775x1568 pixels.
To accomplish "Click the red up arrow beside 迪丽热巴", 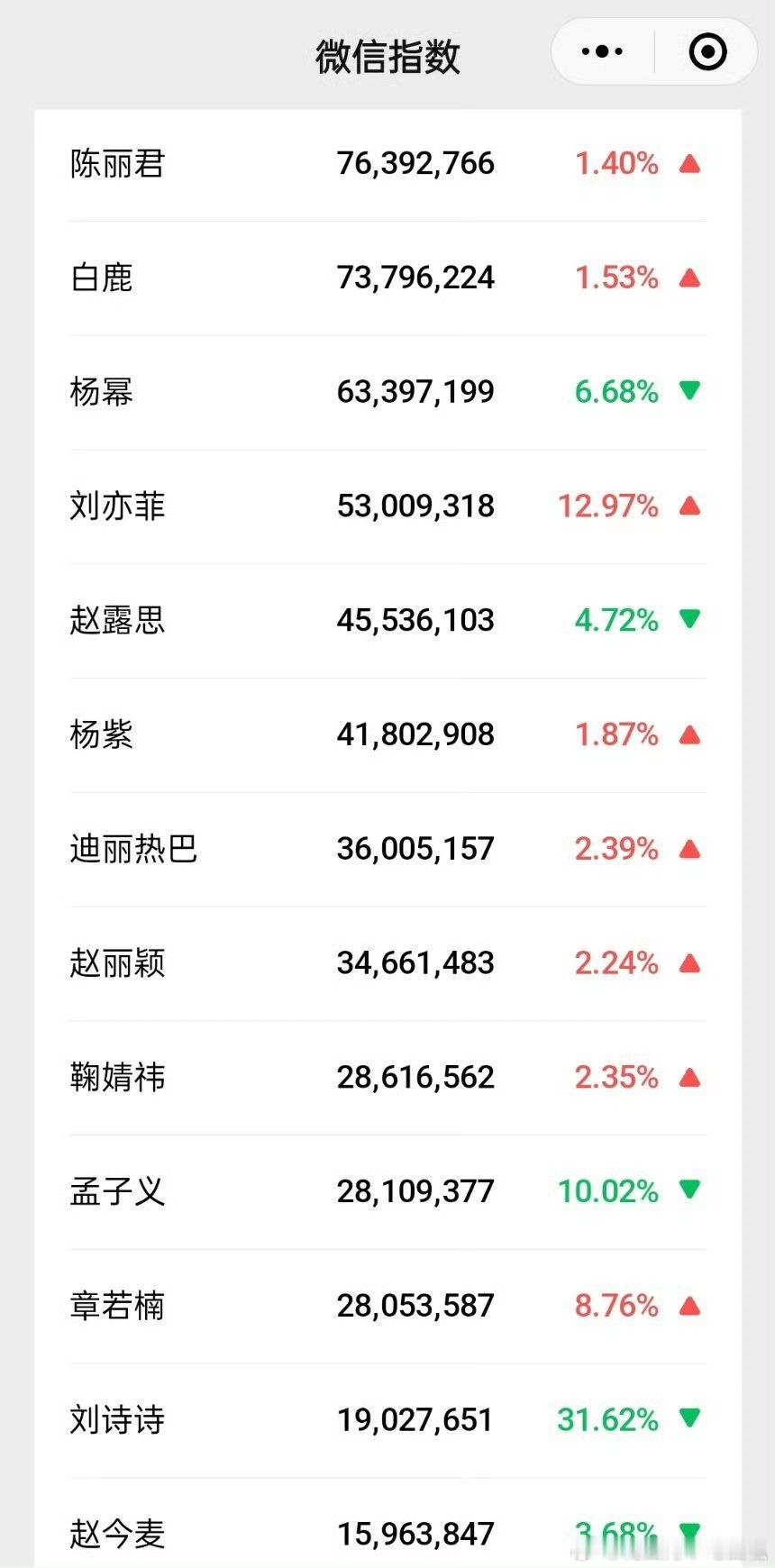I will pyautogui.click(x=690, y=849).
